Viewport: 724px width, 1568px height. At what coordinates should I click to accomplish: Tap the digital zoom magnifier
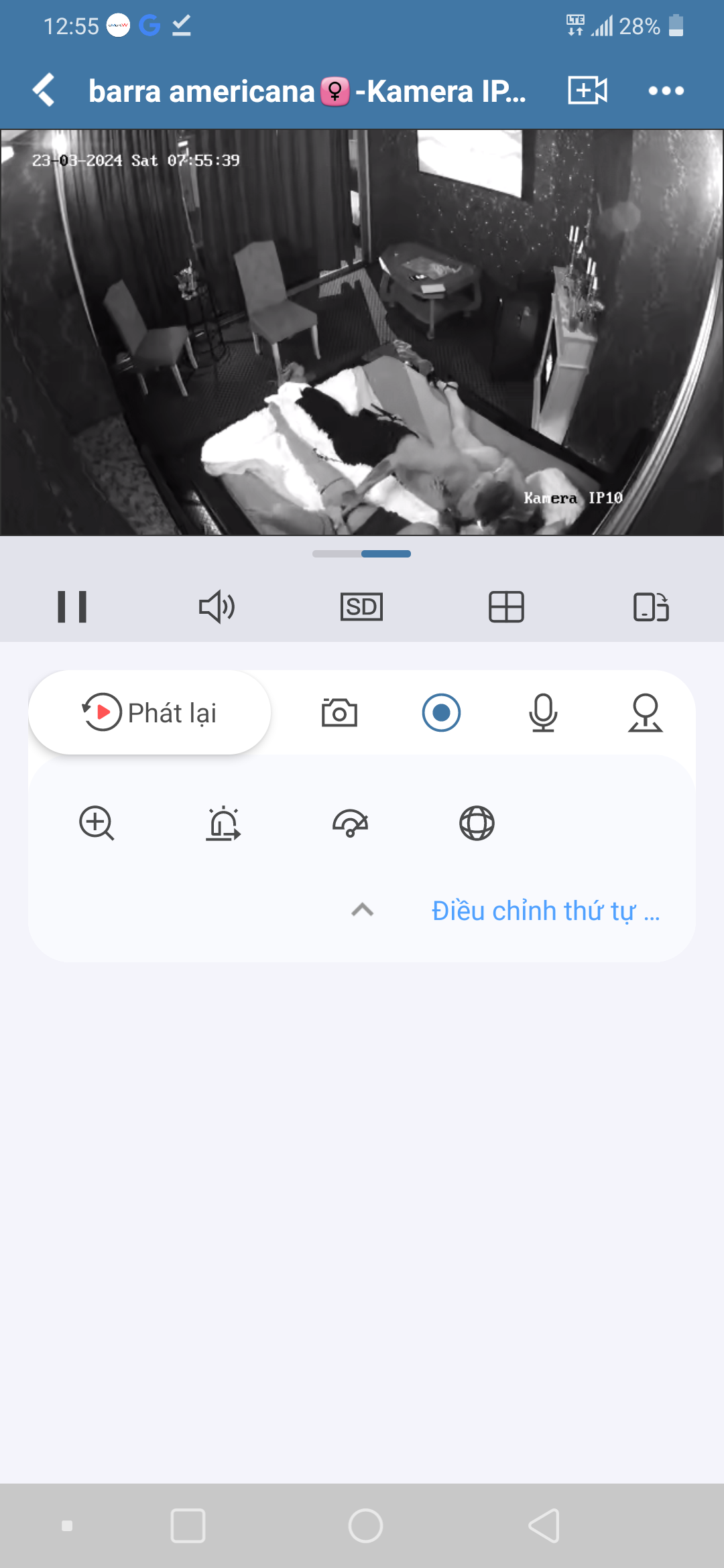tap(97, 823)
